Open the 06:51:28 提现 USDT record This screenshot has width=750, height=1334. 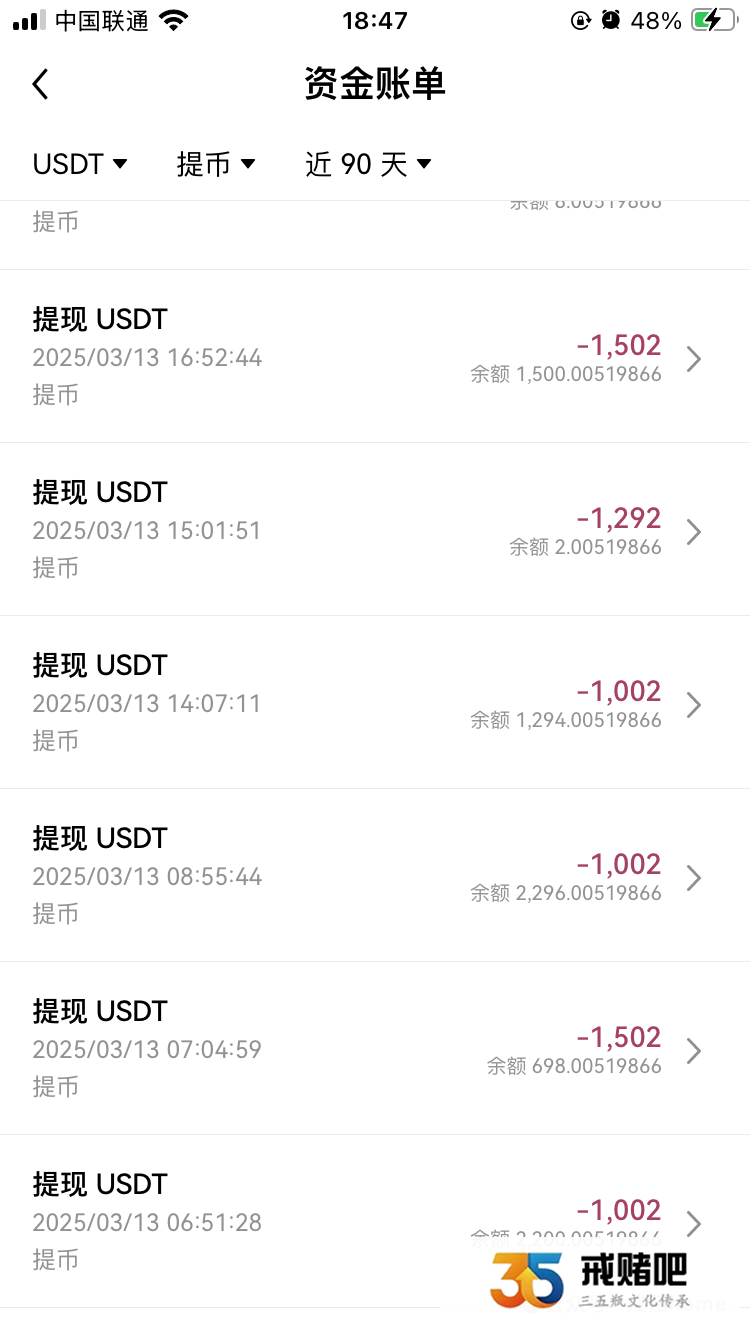[375, 1222]
